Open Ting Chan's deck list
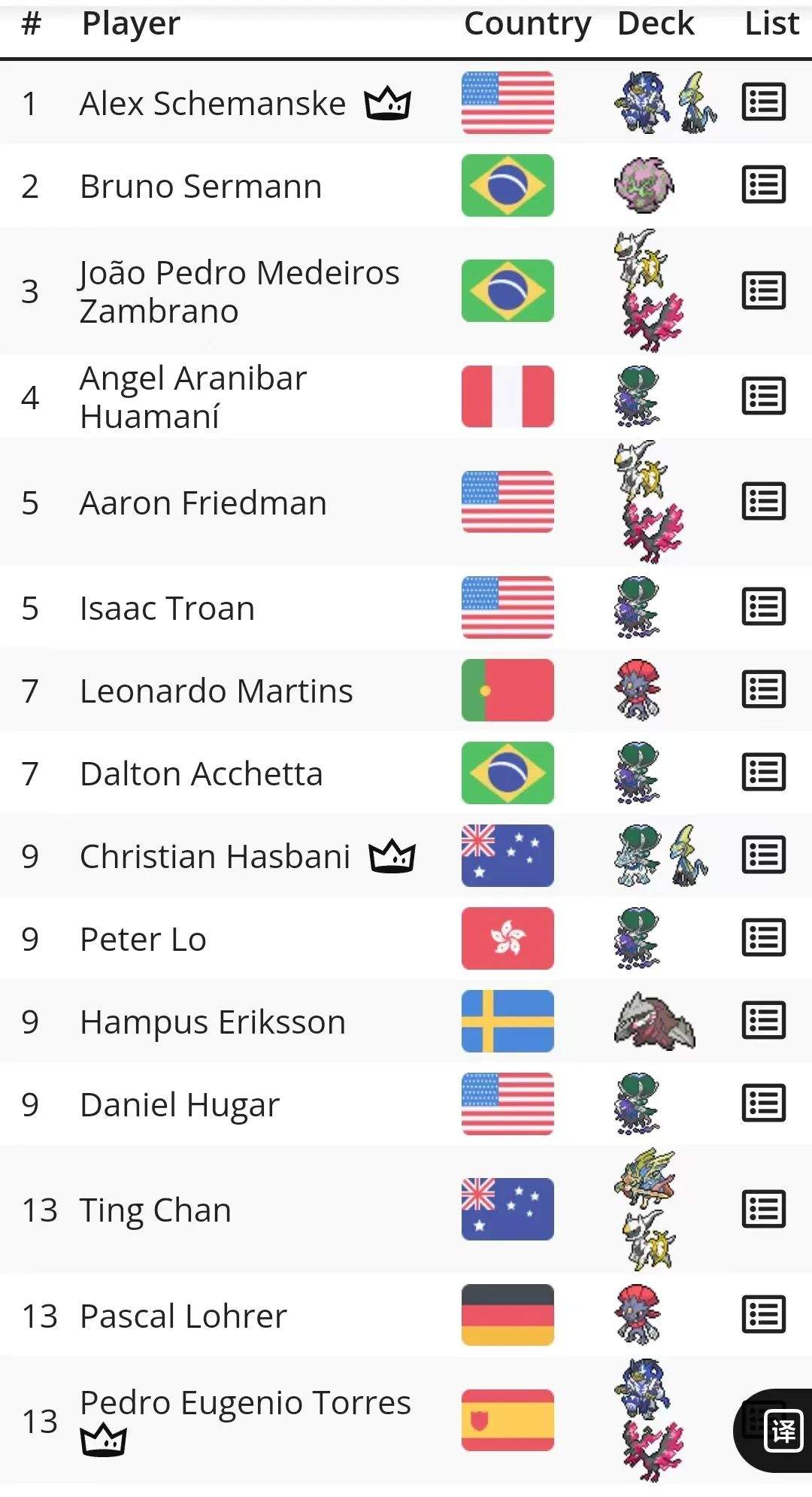Viewport: 812px width, 1497px height. click(x=763, y=1209)
